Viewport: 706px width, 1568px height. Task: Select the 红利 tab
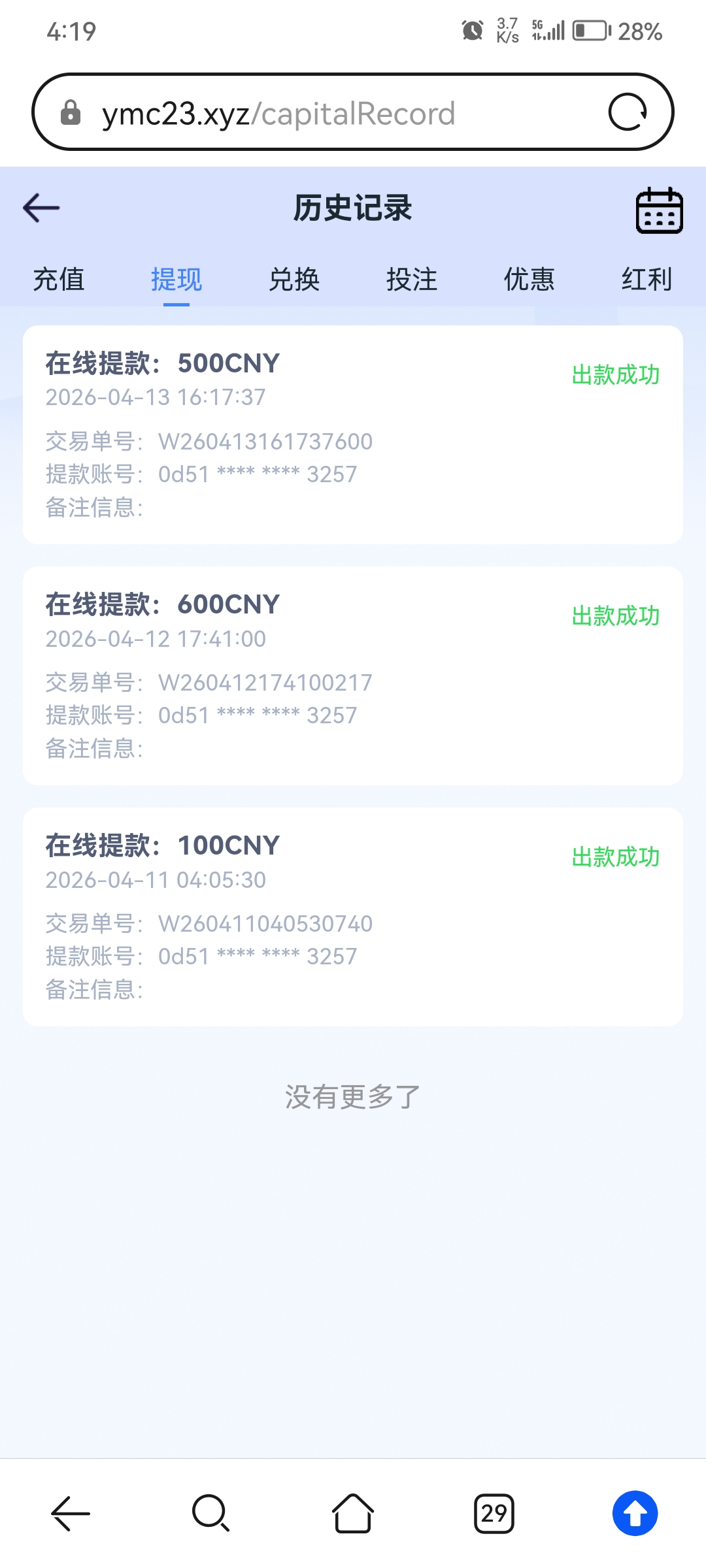point(648,280)
